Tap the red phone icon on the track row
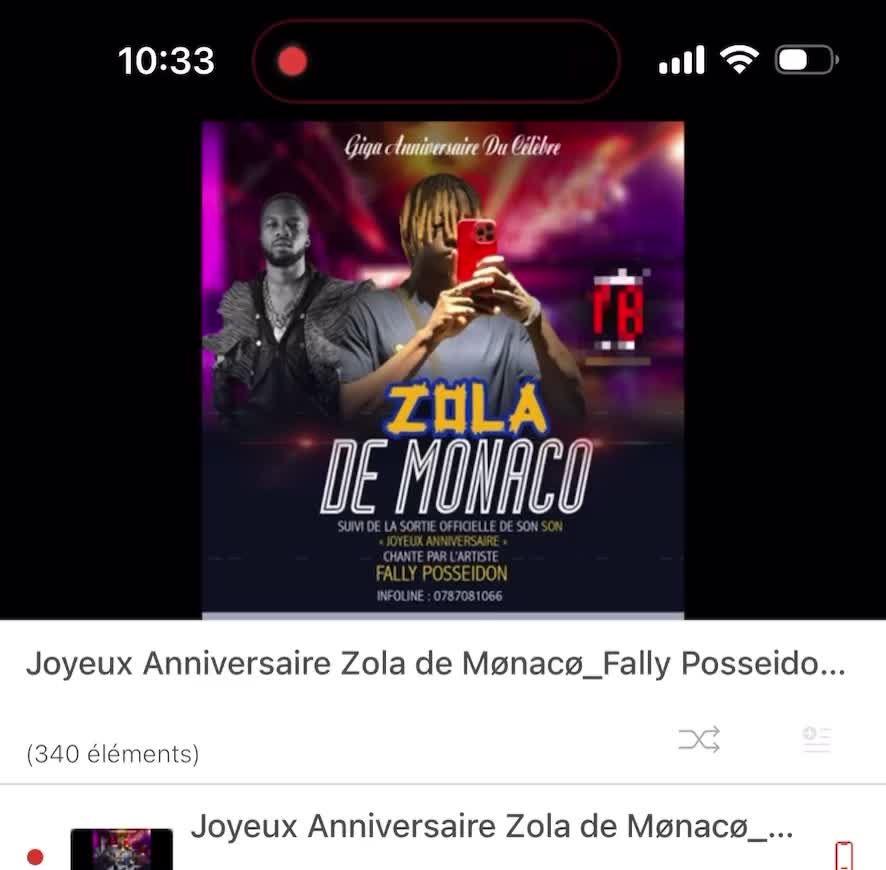This screenshot has width=886, height=870. tap(844, 855)
